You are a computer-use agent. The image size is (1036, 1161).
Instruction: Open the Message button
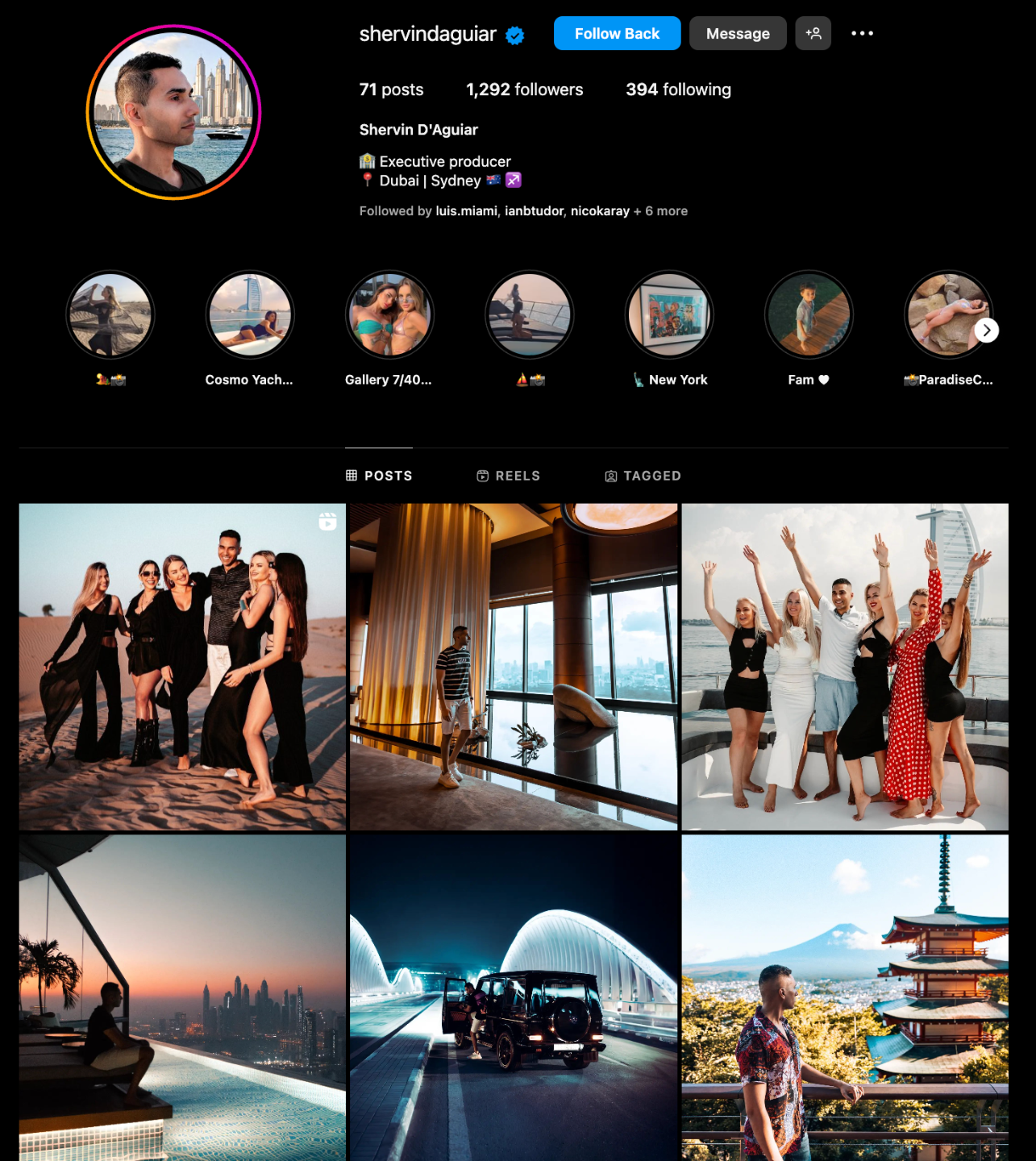pos(737,34)
